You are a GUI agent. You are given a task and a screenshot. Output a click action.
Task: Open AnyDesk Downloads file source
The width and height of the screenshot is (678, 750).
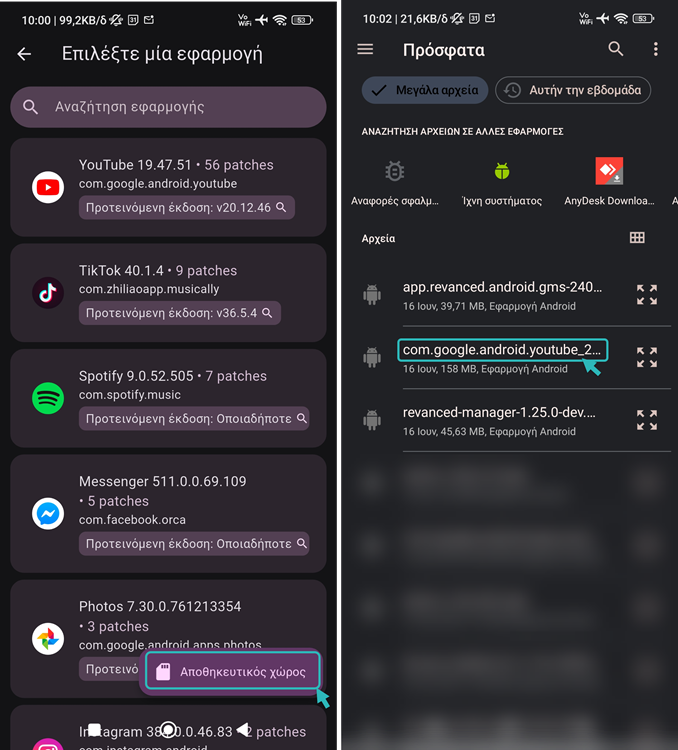point(609,182)
